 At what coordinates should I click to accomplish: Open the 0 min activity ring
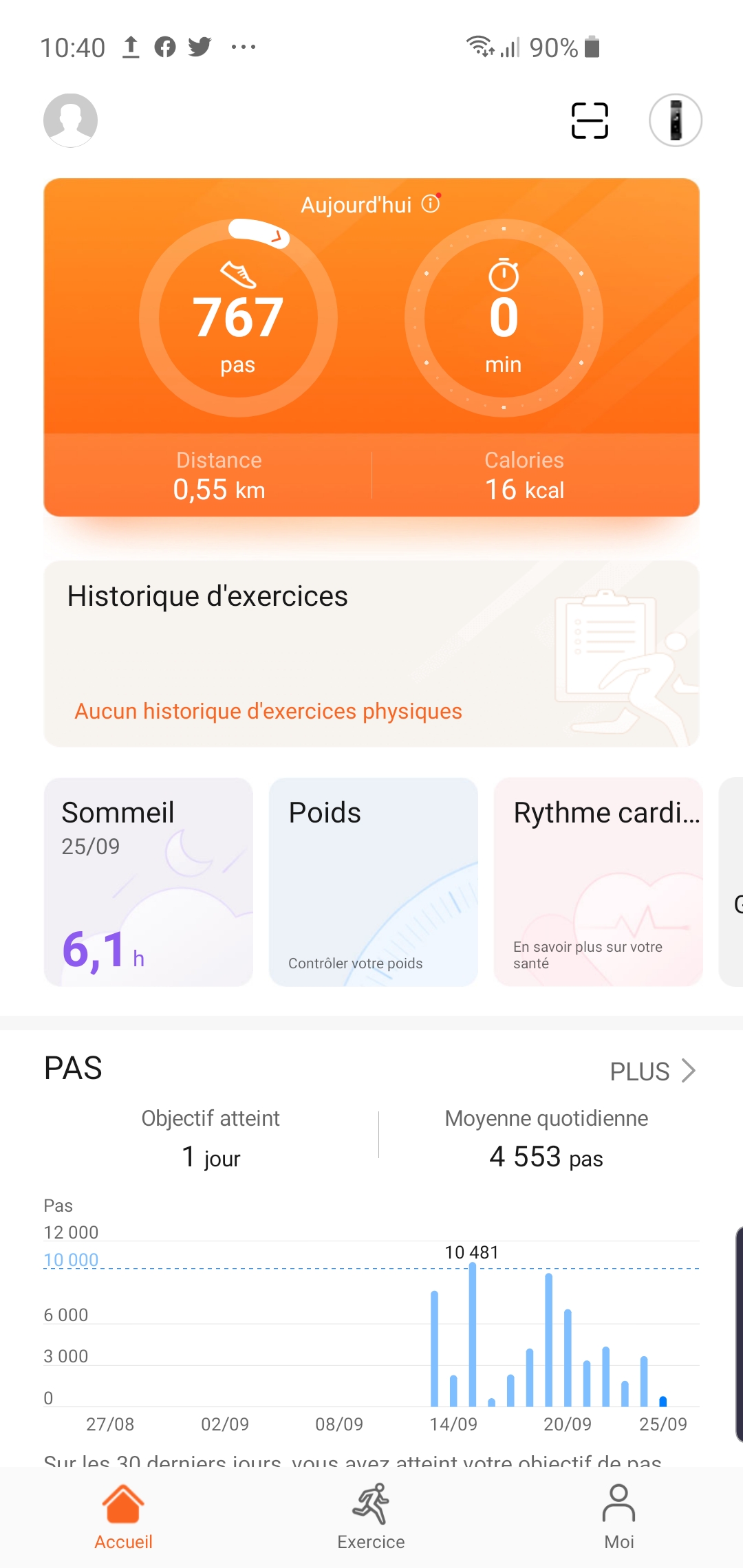click(x=504, y=318)
